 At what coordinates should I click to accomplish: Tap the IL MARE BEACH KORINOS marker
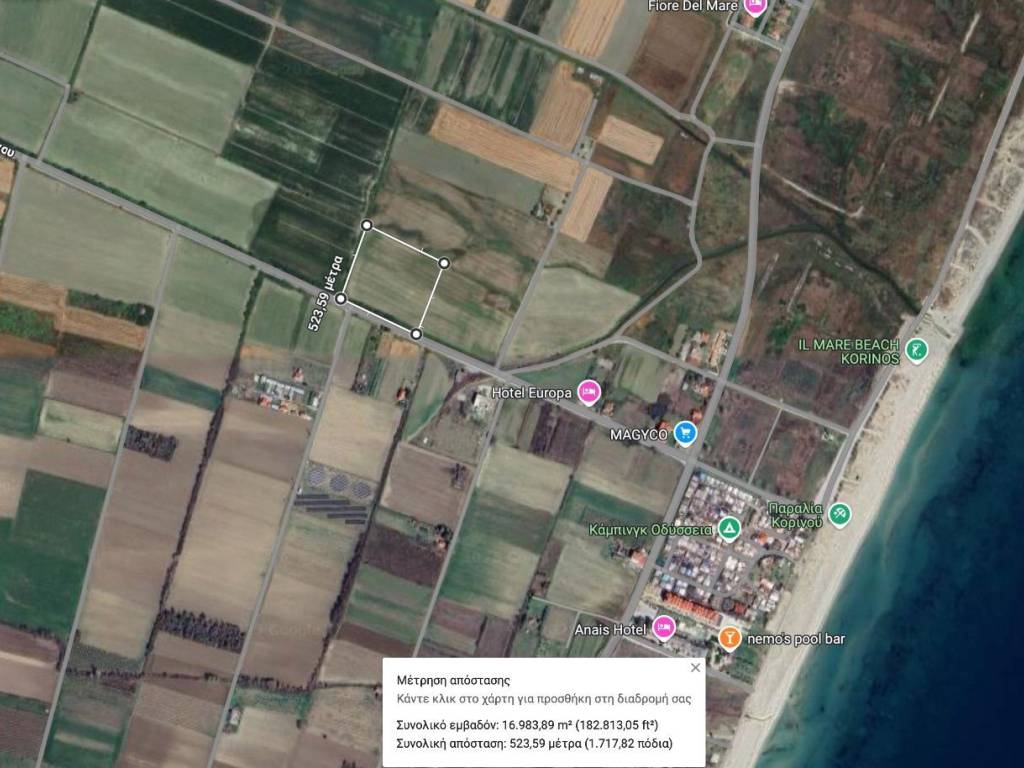[917, 351]
